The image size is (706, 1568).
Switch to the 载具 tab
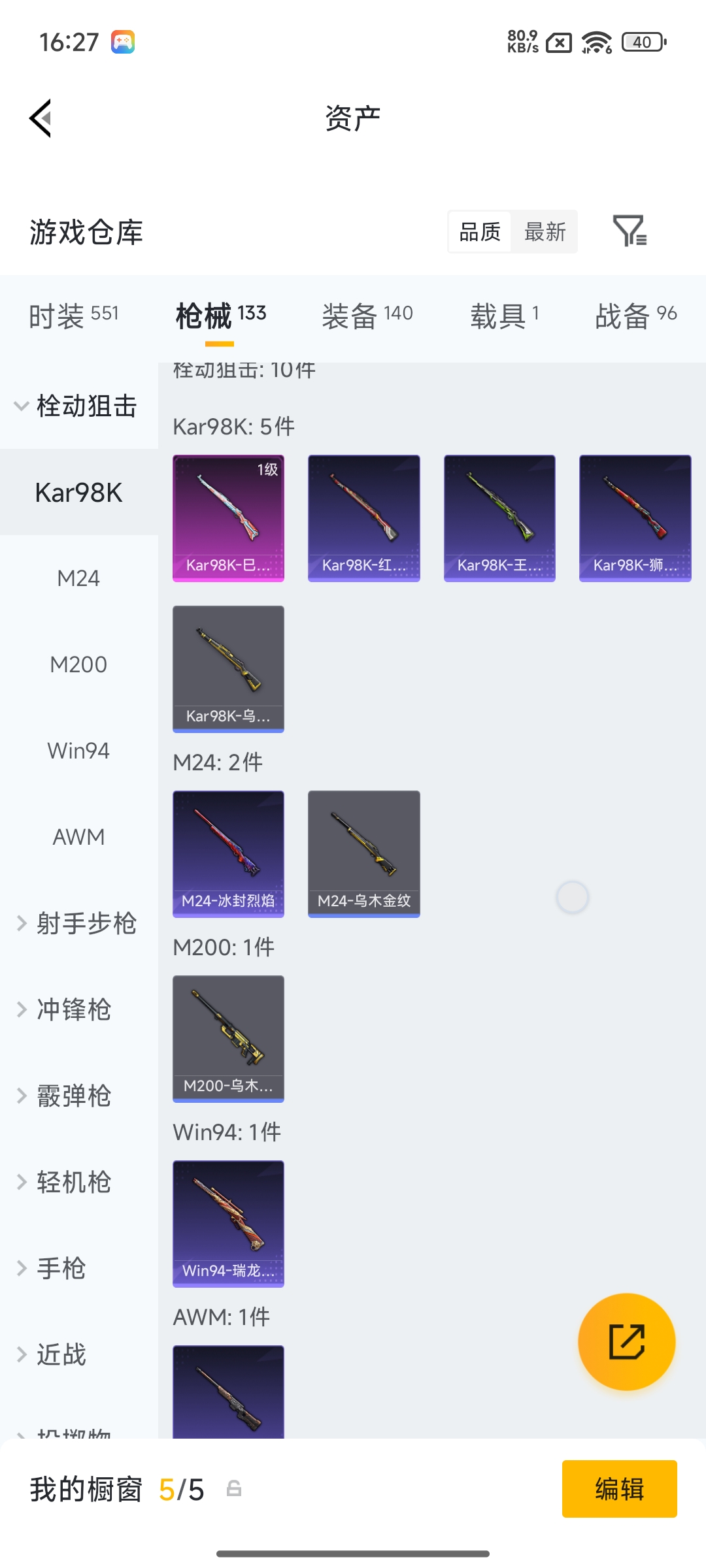tap(504, 316)
